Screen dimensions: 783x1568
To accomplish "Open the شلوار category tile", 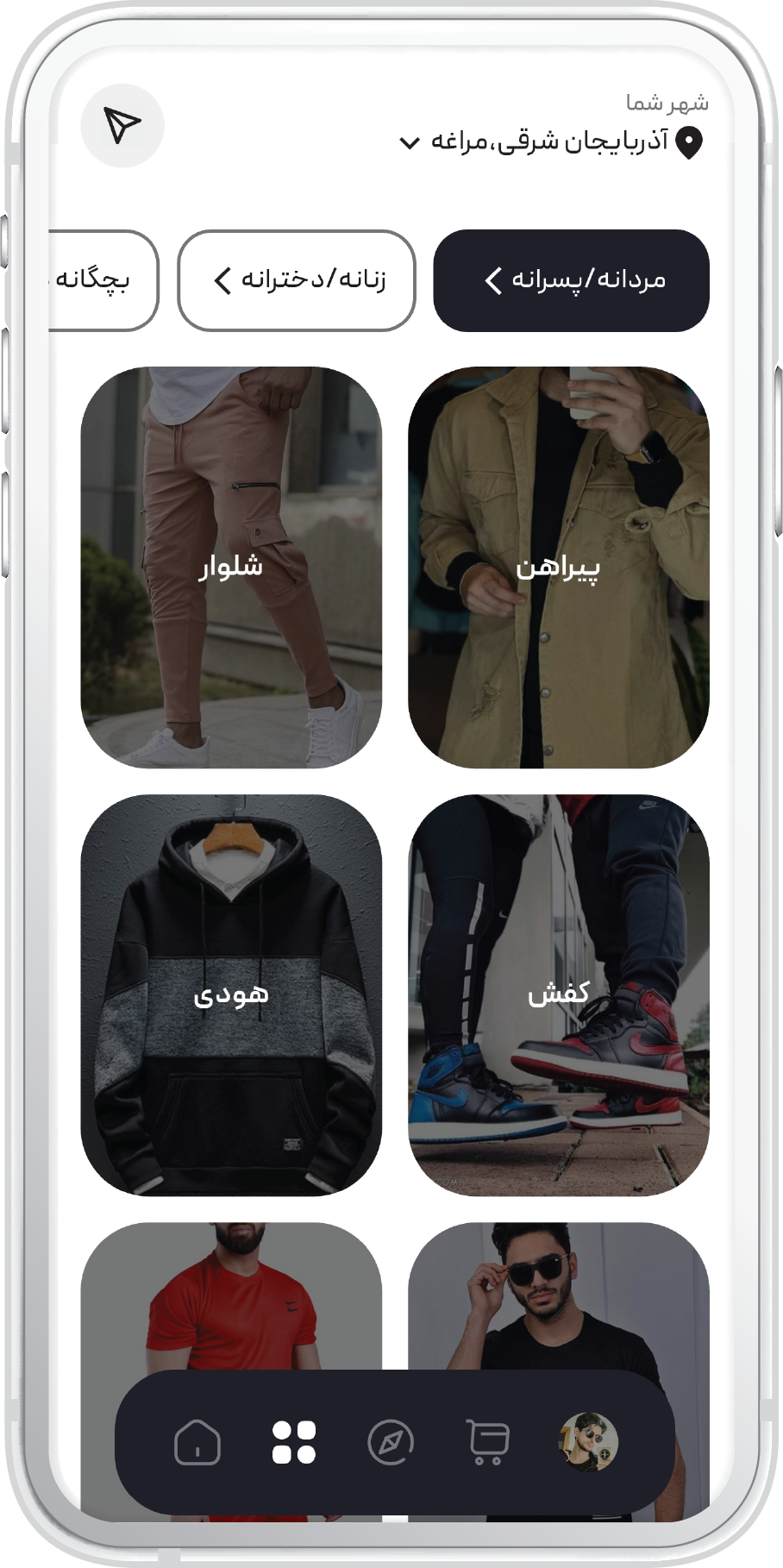I will [231, 567].
